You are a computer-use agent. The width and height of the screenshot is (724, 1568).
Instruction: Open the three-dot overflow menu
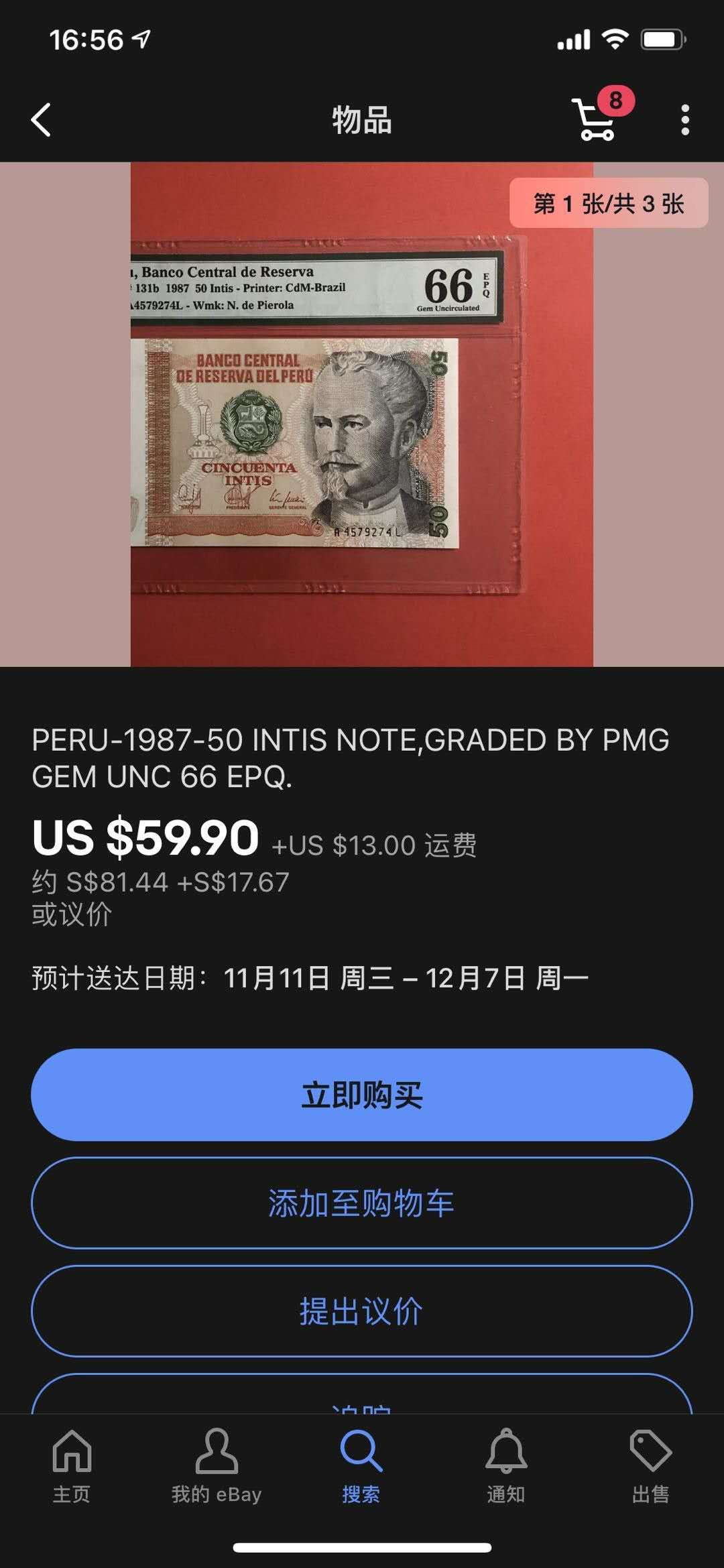click(x=684, y=120)
